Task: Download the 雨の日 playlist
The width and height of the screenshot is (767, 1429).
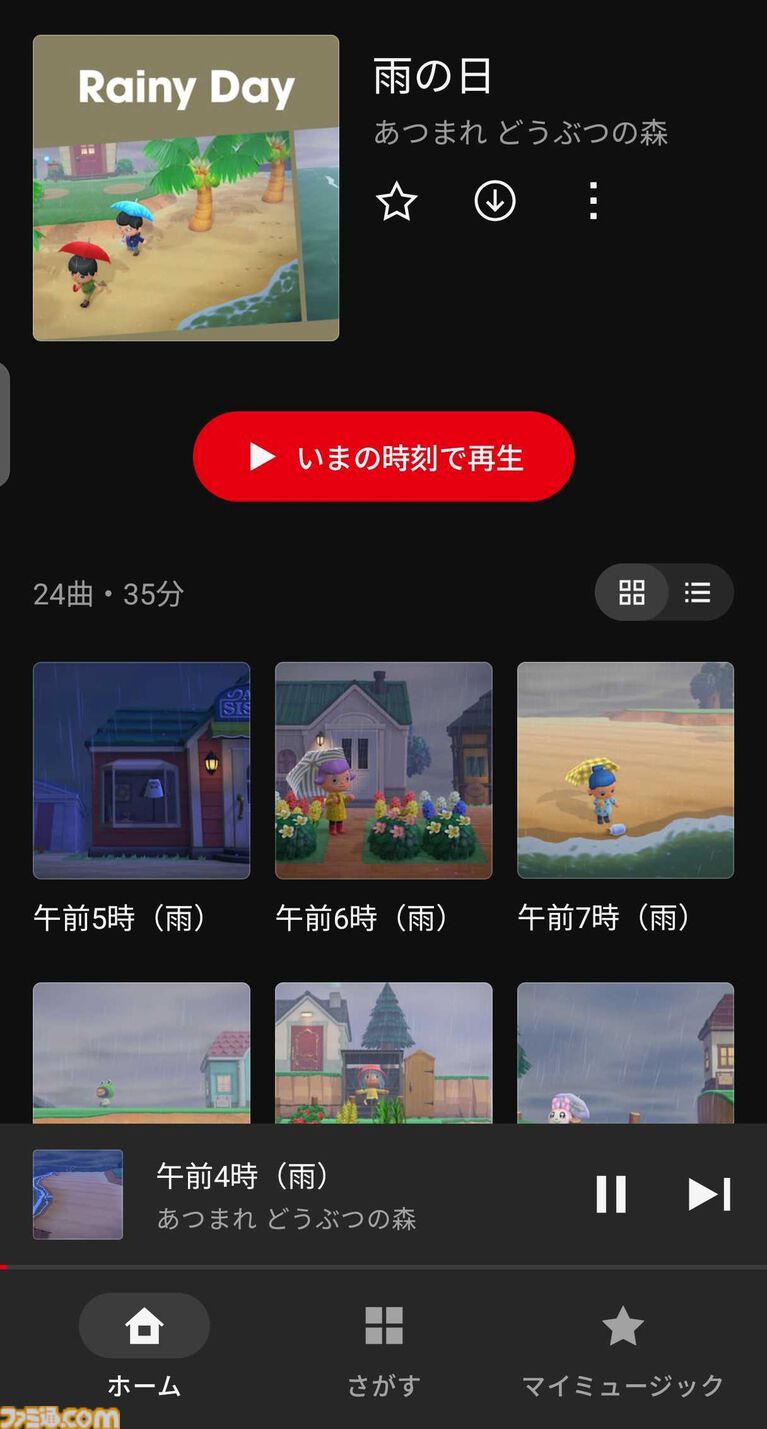Action: click(x=495, y=202)
